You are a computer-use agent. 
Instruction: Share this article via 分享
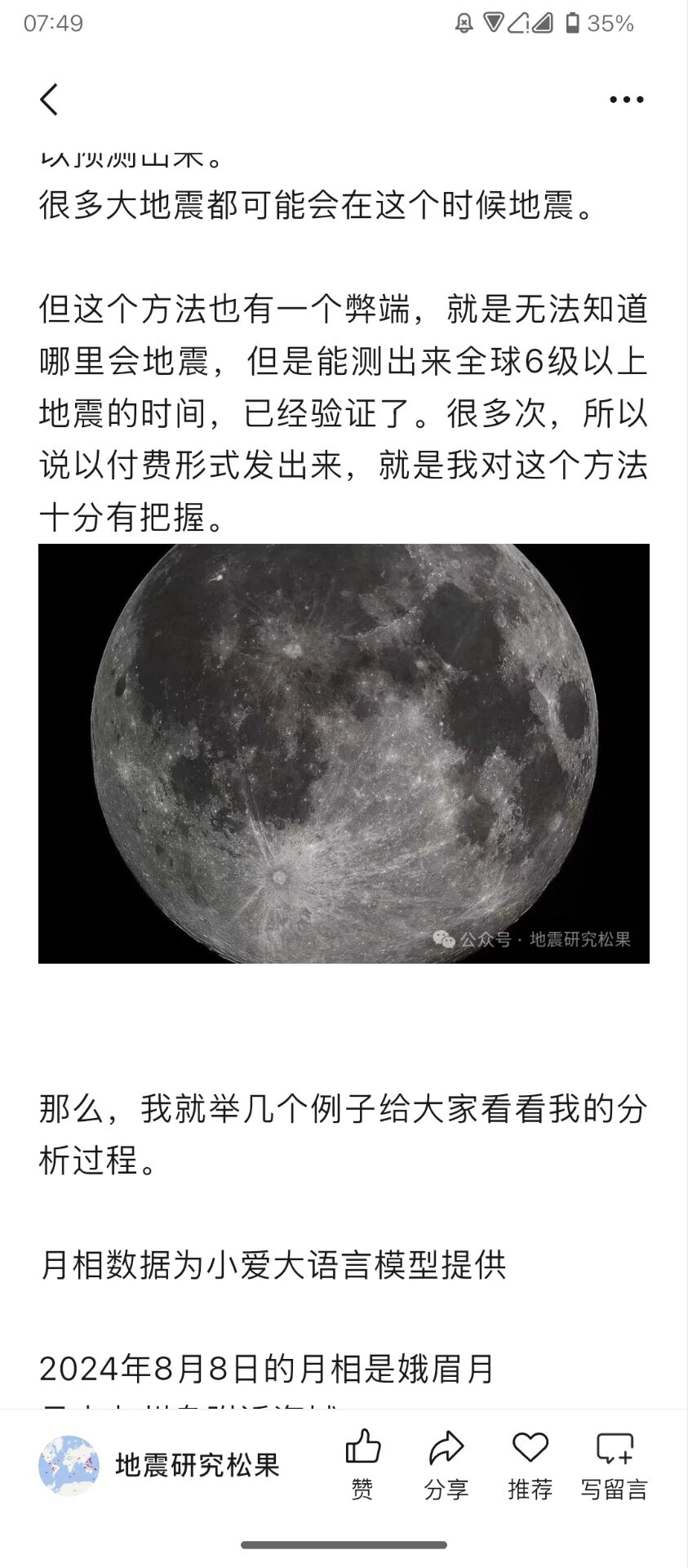click(x=446, y=1464)
